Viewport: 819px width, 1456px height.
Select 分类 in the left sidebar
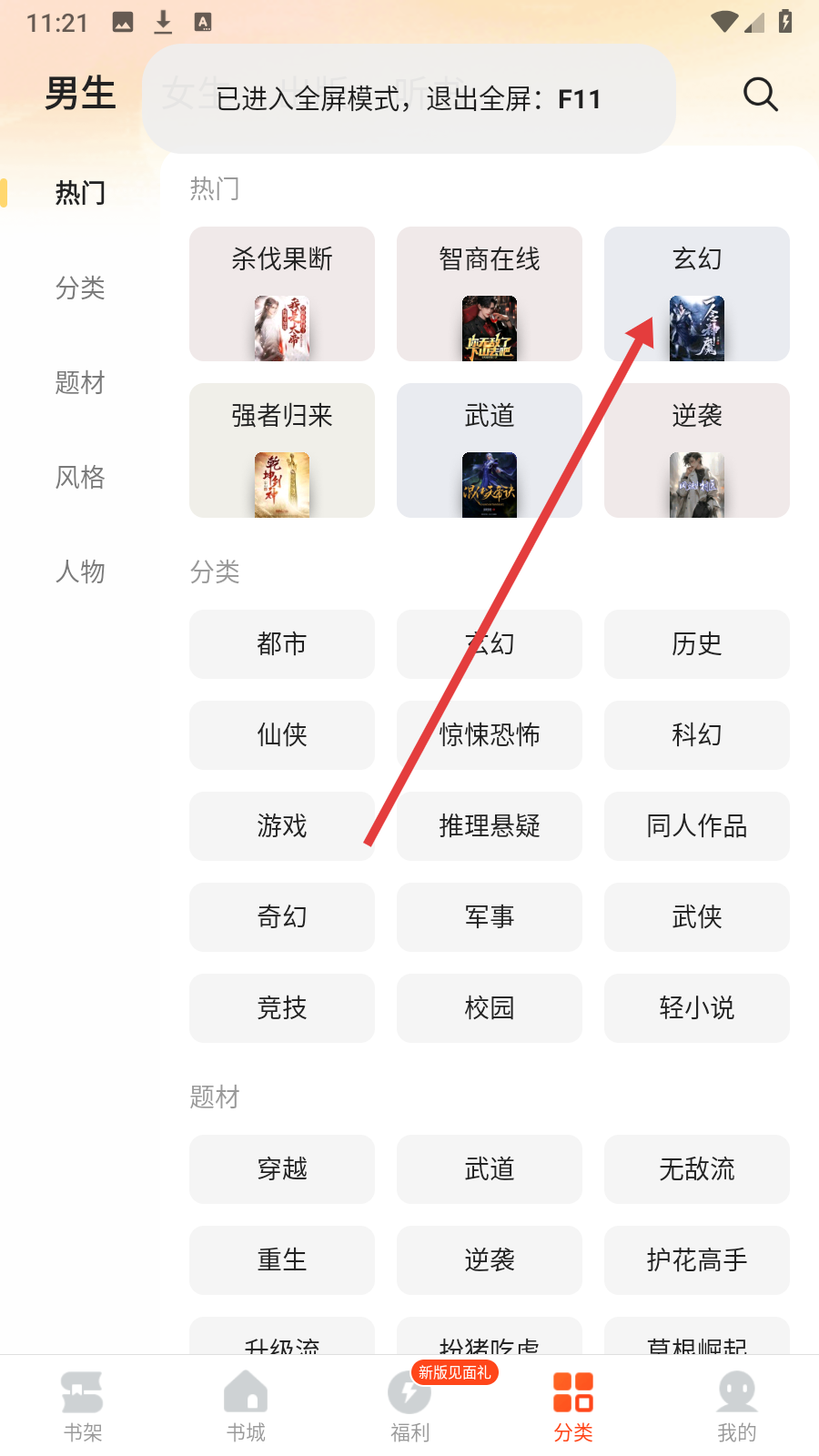coord(80,288)
